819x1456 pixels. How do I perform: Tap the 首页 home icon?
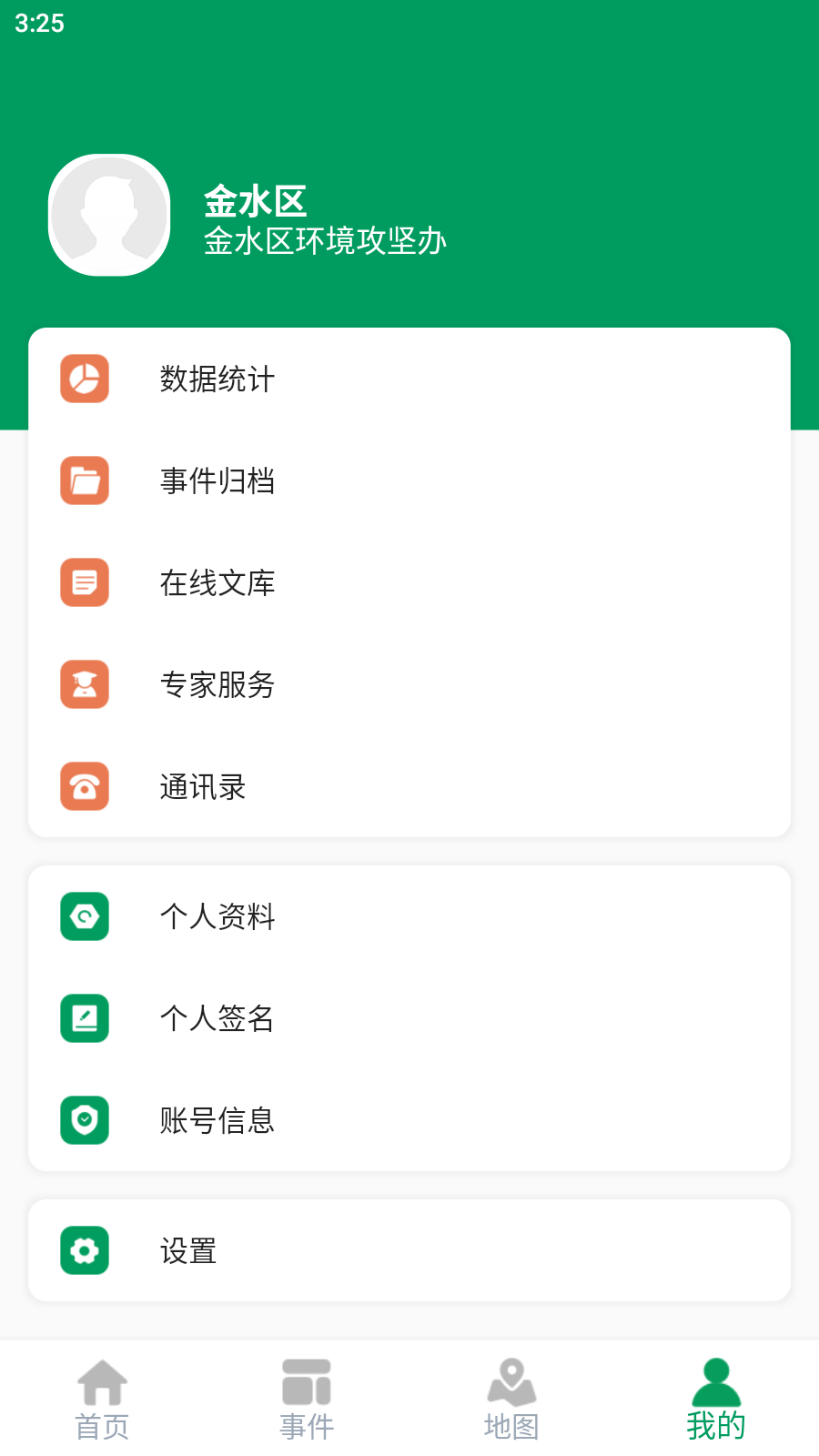[x=103, y=1381]
